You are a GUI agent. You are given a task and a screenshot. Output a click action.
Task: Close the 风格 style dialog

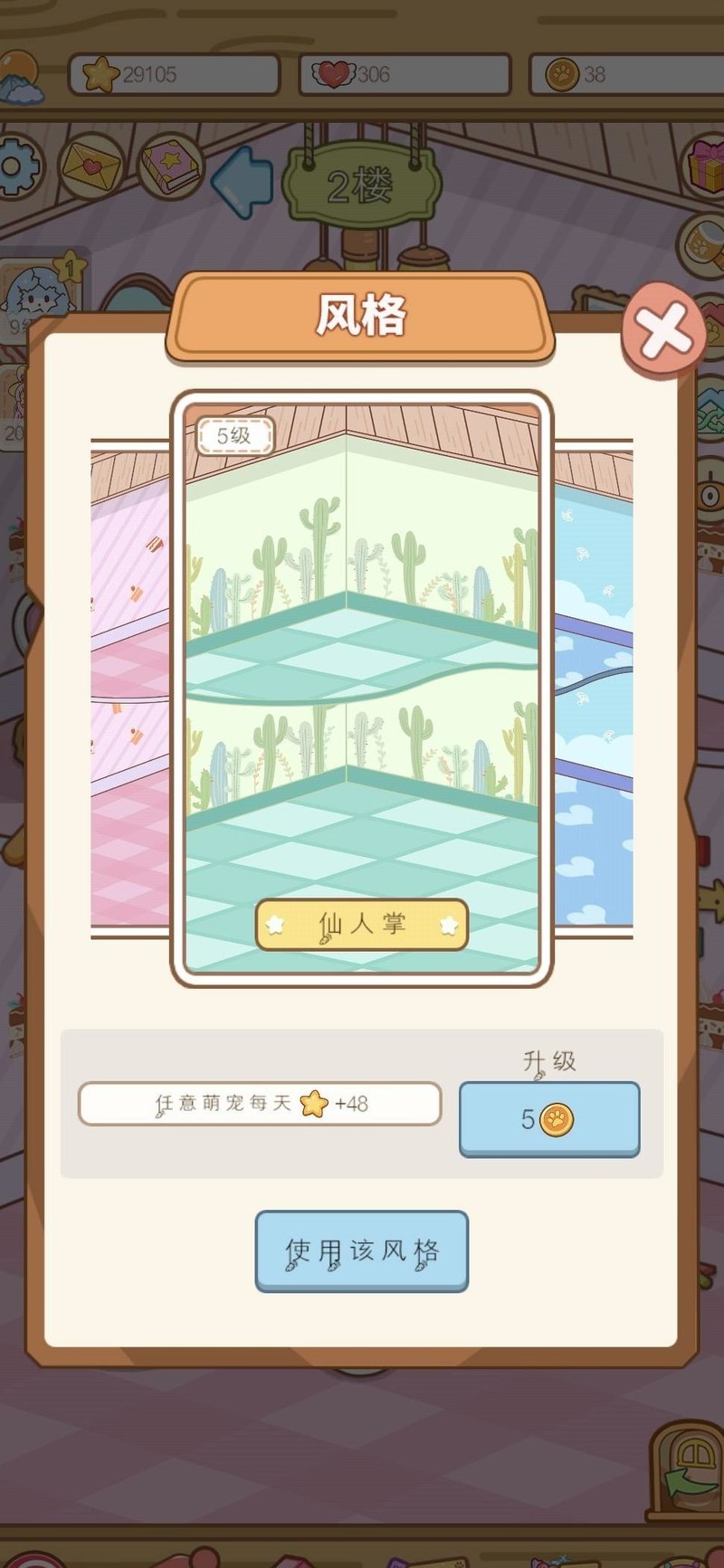(x=663, y=329)
